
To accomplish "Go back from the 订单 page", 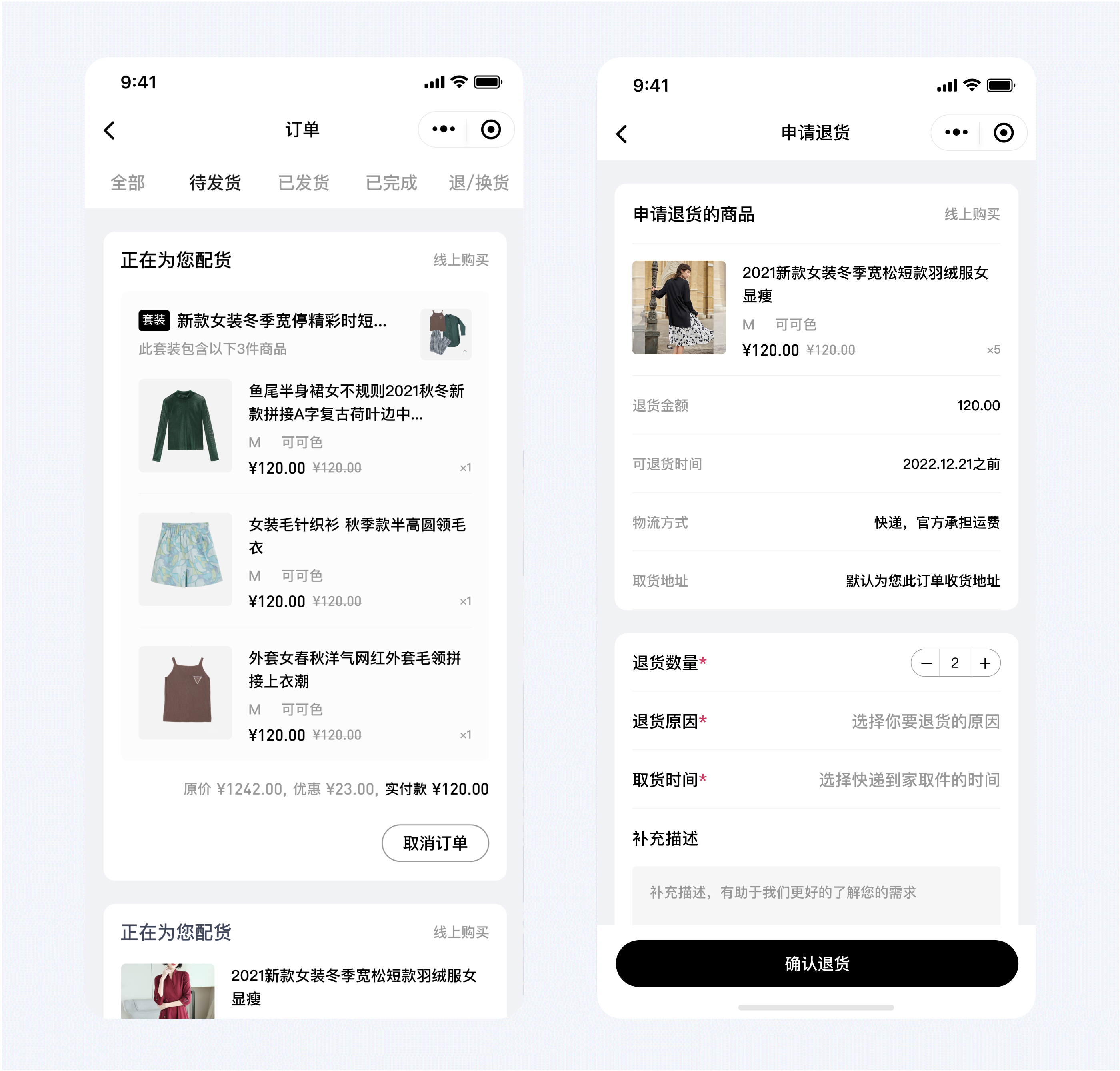I will 110,130.
